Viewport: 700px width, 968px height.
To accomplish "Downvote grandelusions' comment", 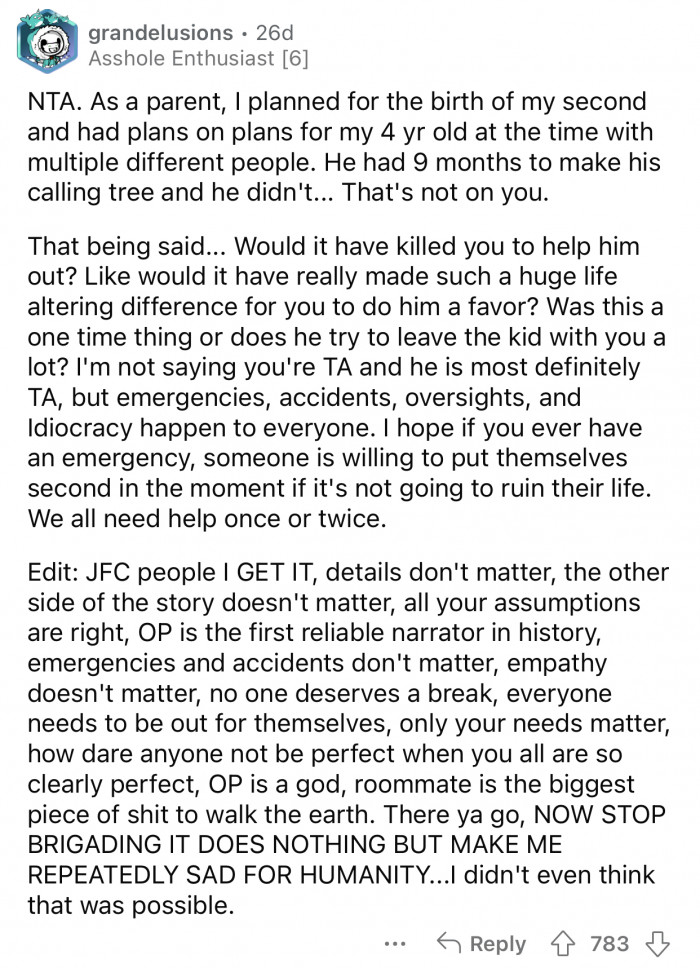I will coord(658,943).
